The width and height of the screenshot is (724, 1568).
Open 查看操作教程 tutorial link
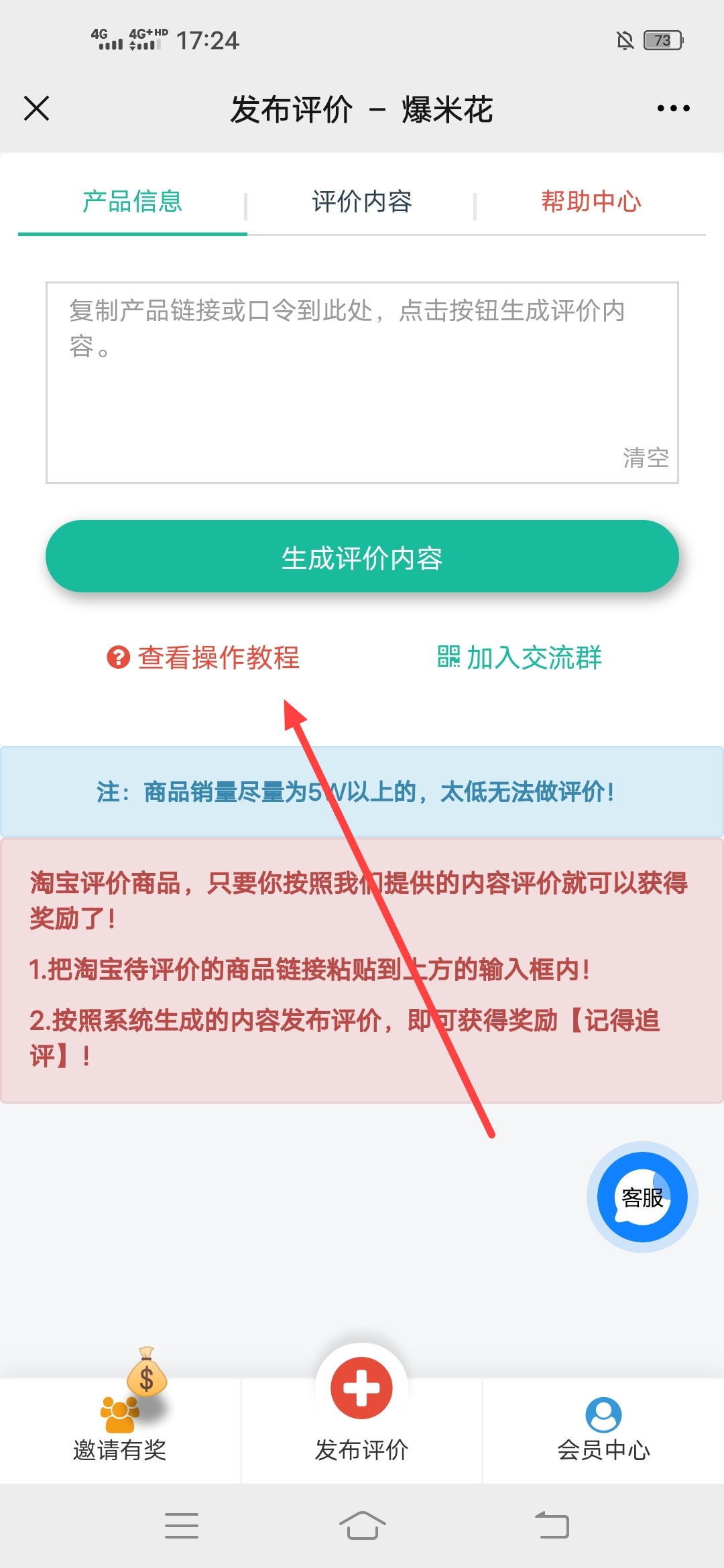tap(204, 657)
